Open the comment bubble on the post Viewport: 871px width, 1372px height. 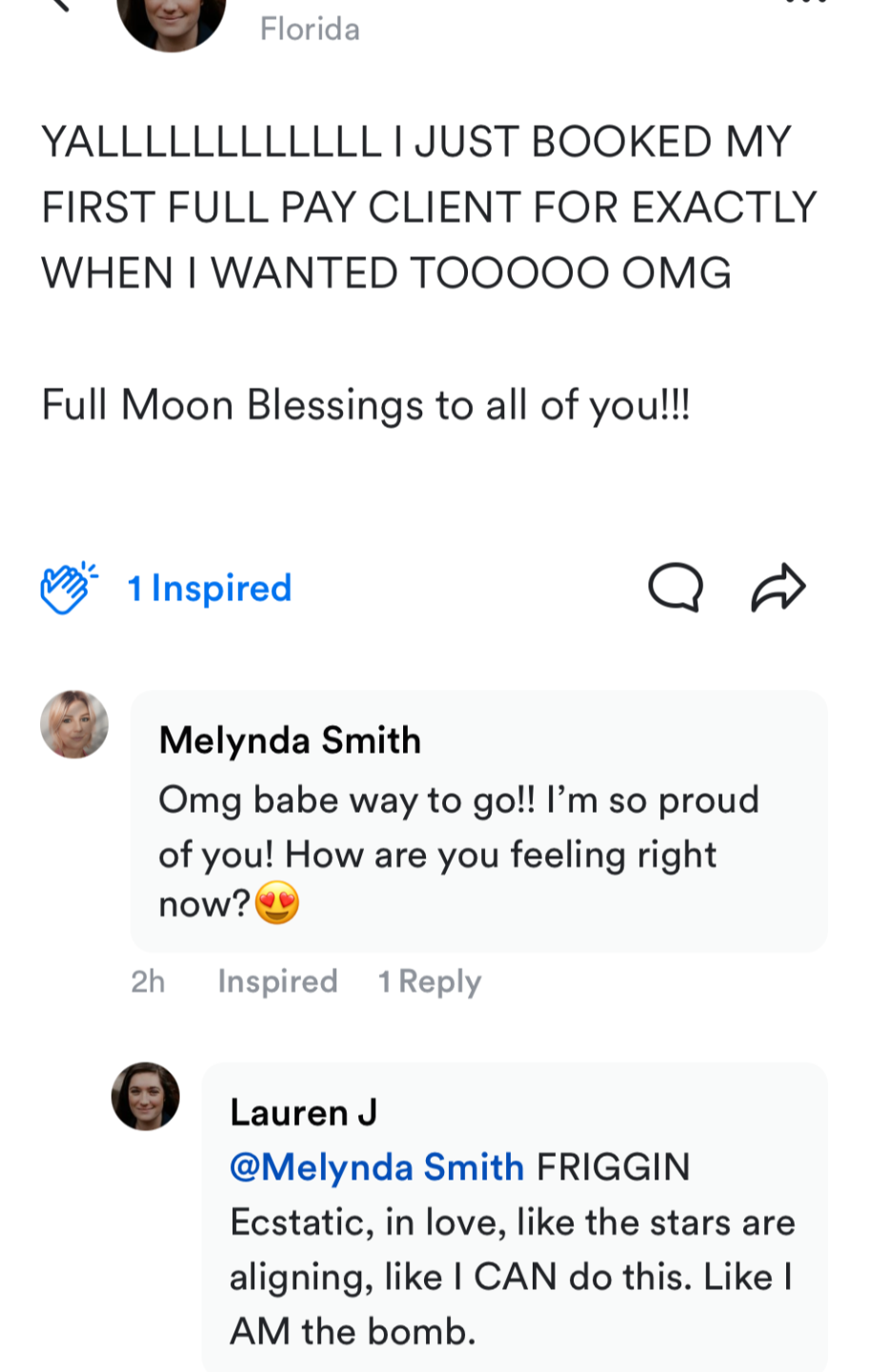click(676, 586)
